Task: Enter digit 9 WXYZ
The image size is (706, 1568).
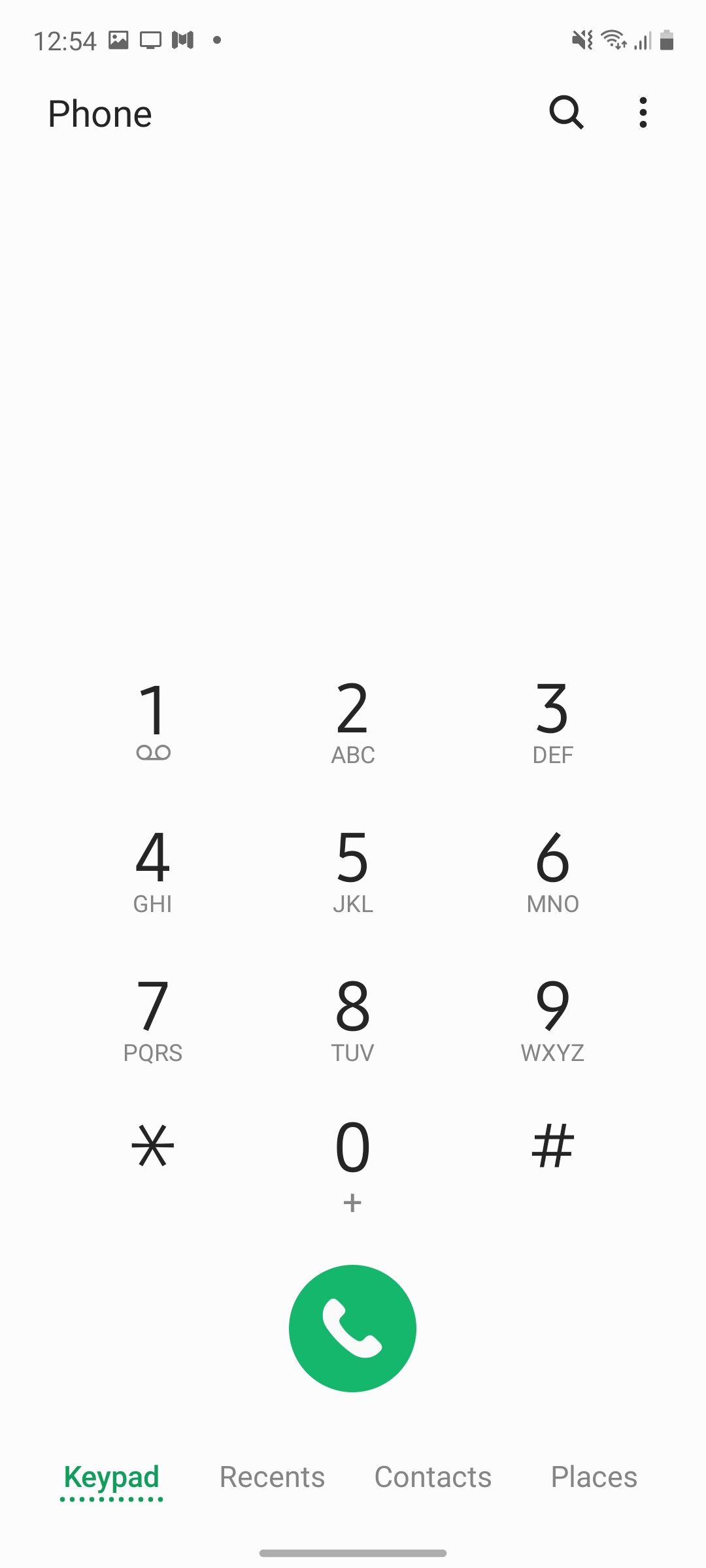Action: [552, 1019]
